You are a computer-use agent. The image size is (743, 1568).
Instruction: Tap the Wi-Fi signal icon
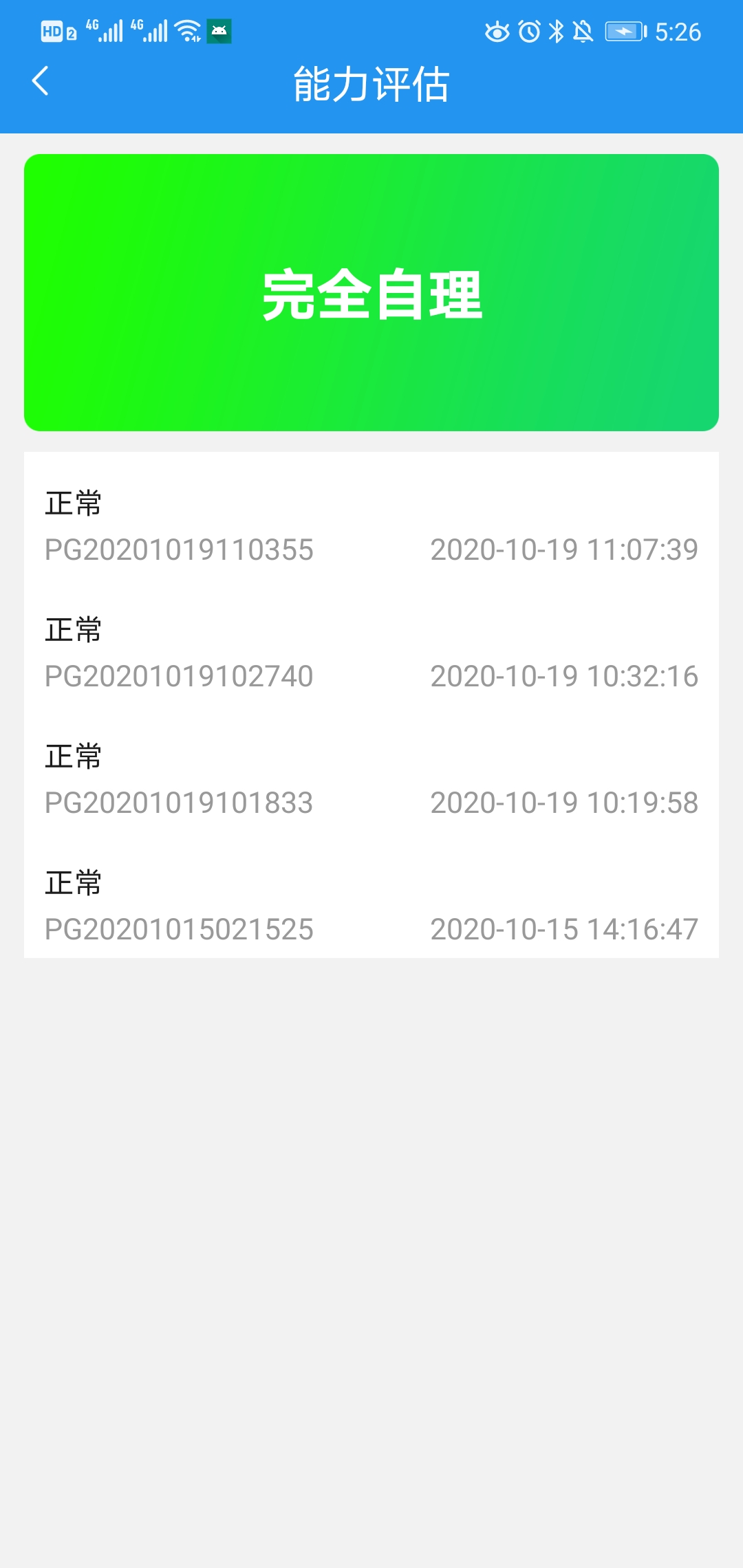pyautogui.click(x=186, y=31)
